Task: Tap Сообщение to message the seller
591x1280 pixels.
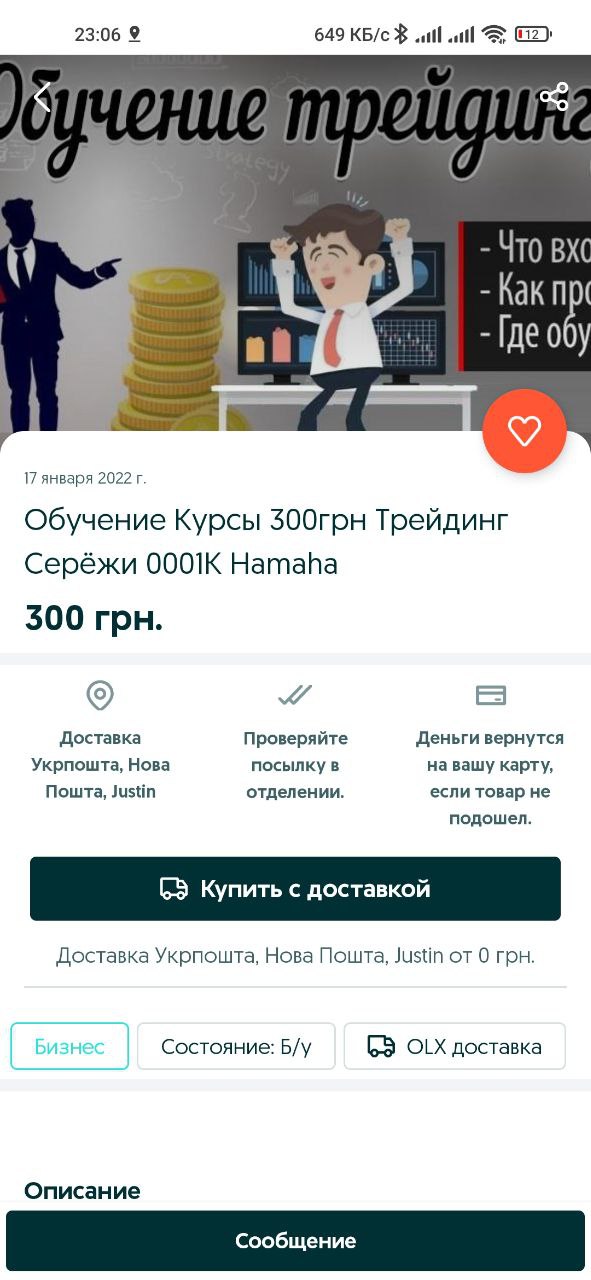Action: pos(295,1241)
